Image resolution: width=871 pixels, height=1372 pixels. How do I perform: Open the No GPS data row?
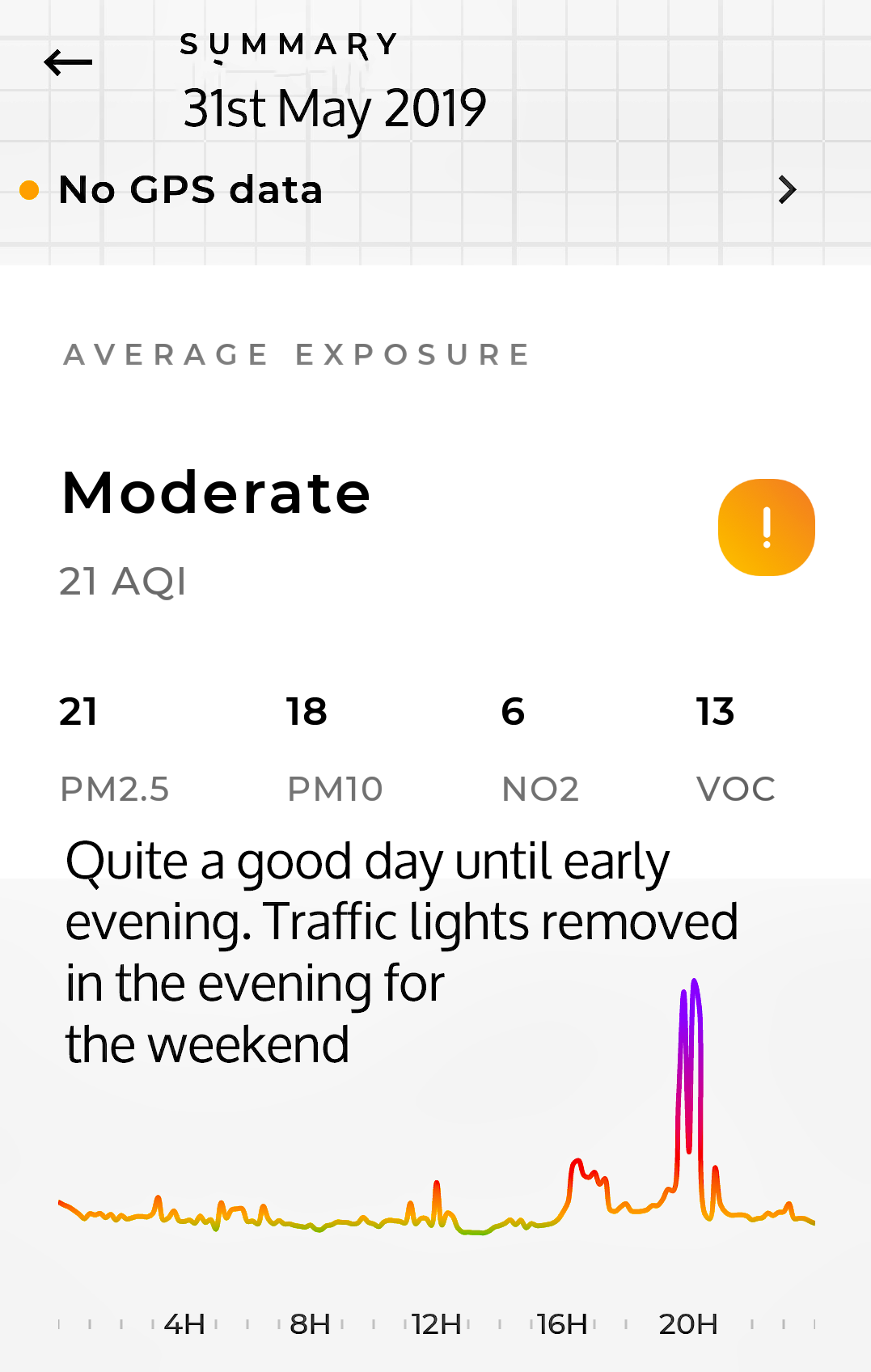click(404, 190)
